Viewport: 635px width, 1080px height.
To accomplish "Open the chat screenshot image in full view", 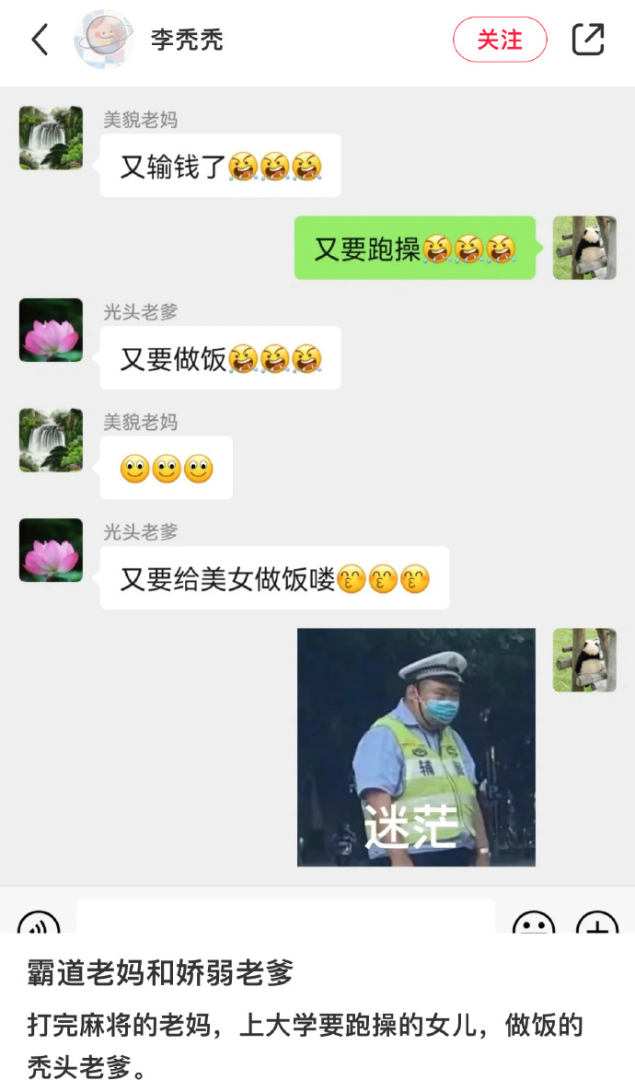I will click(317, 500).
